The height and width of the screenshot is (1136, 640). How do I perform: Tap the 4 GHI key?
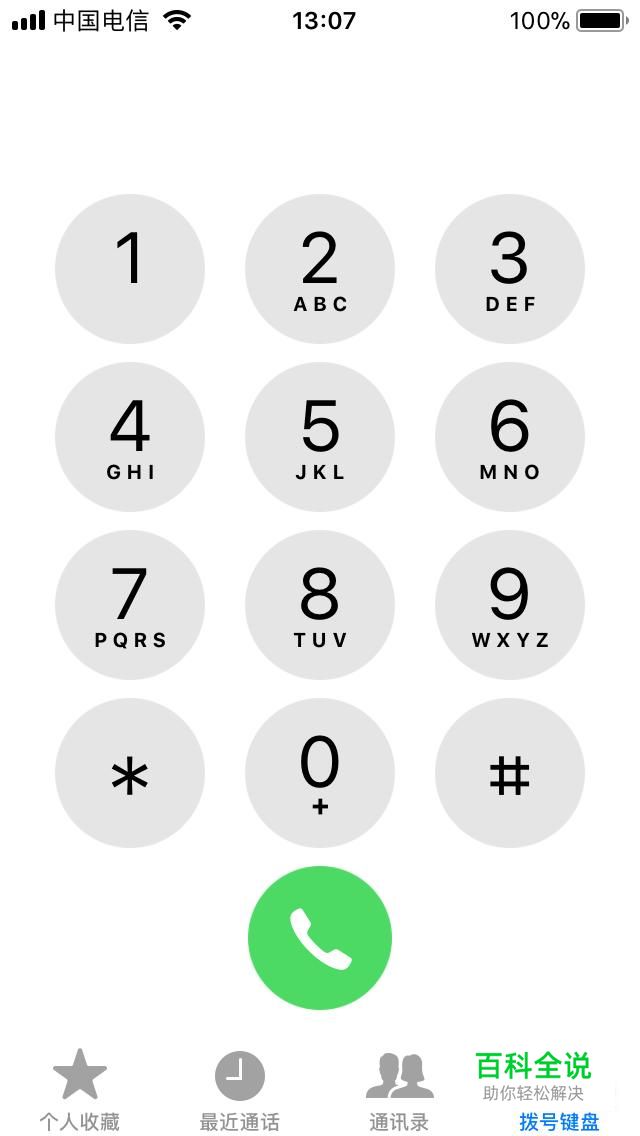click(130, 437)
